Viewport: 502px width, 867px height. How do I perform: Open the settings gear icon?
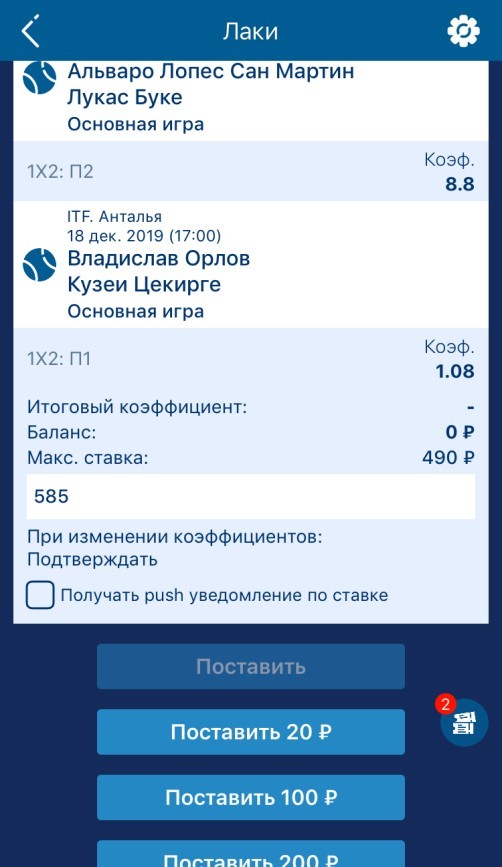pos(463,31)
